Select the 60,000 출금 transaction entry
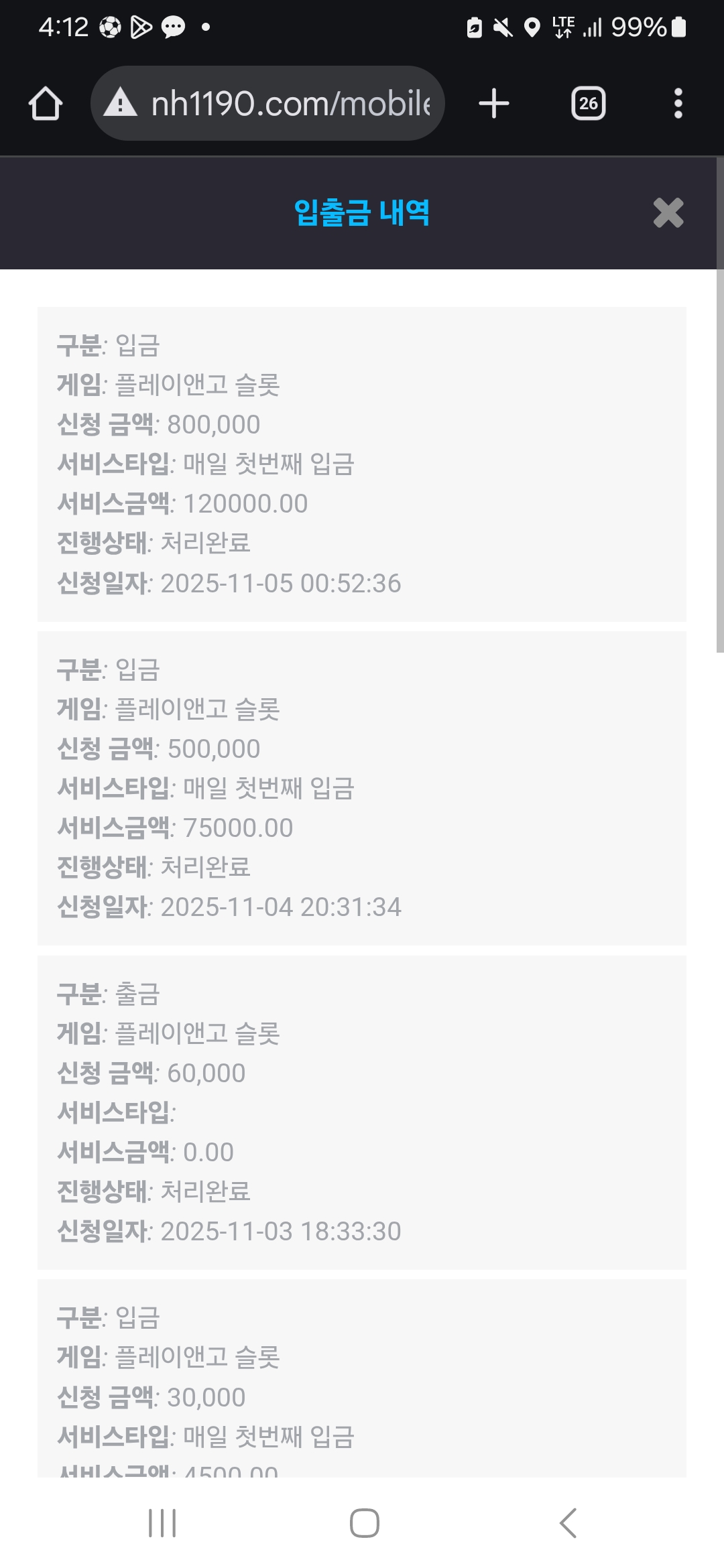This screenshot has height=1568, width=724. [362, 1112]
